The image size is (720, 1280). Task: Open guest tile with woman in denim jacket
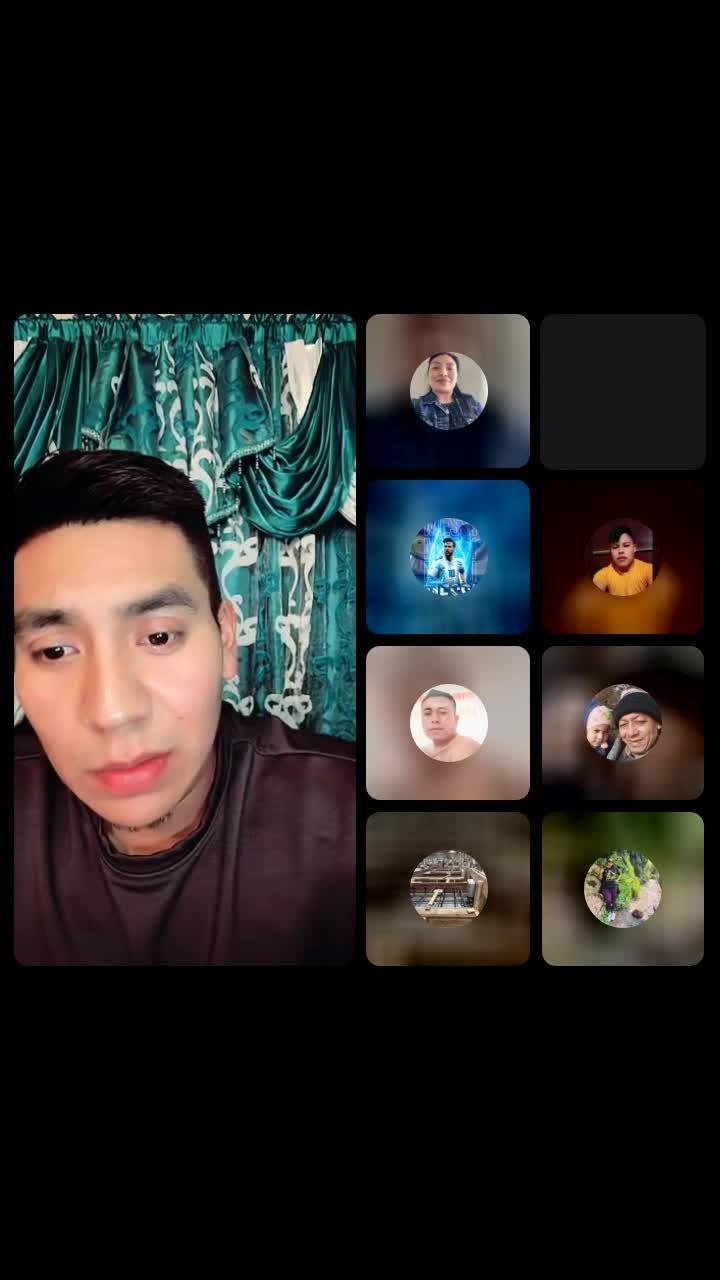pyautogui.click(x=448, y=391)
